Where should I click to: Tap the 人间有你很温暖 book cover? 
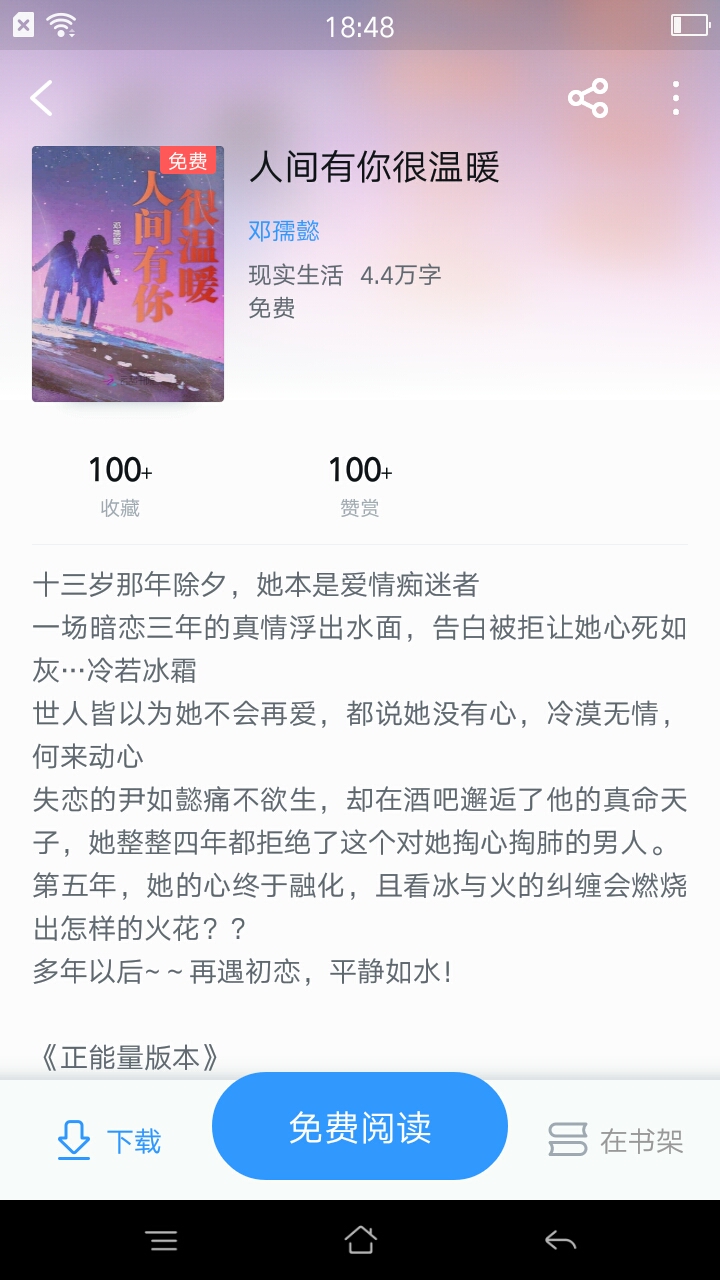pos(128,274)
